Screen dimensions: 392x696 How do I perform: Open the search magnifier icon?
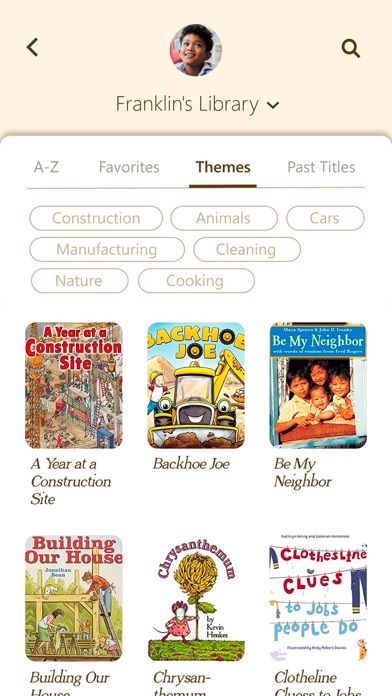point(350,48)
